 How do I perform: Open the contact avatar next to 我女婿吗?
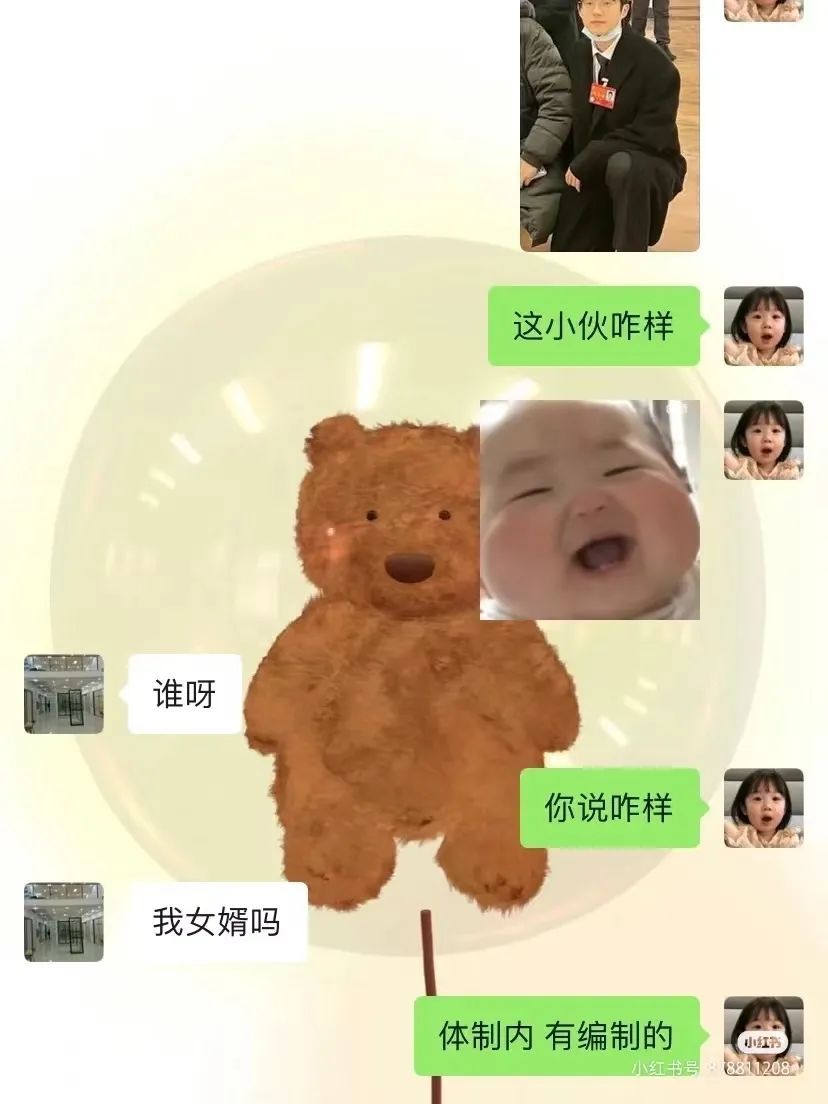point(64,922)
